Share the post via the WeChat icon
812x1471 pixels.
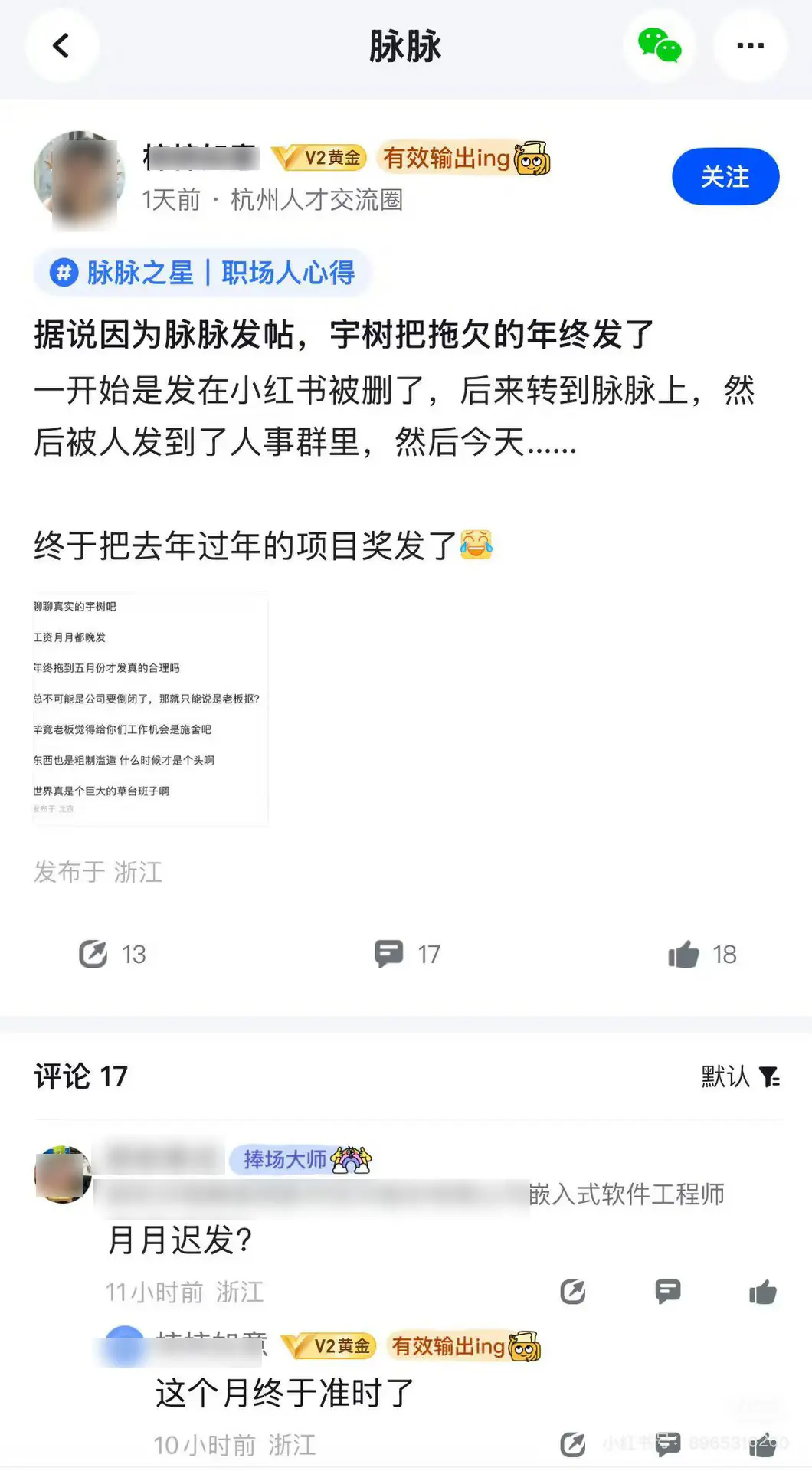point(660,46)
